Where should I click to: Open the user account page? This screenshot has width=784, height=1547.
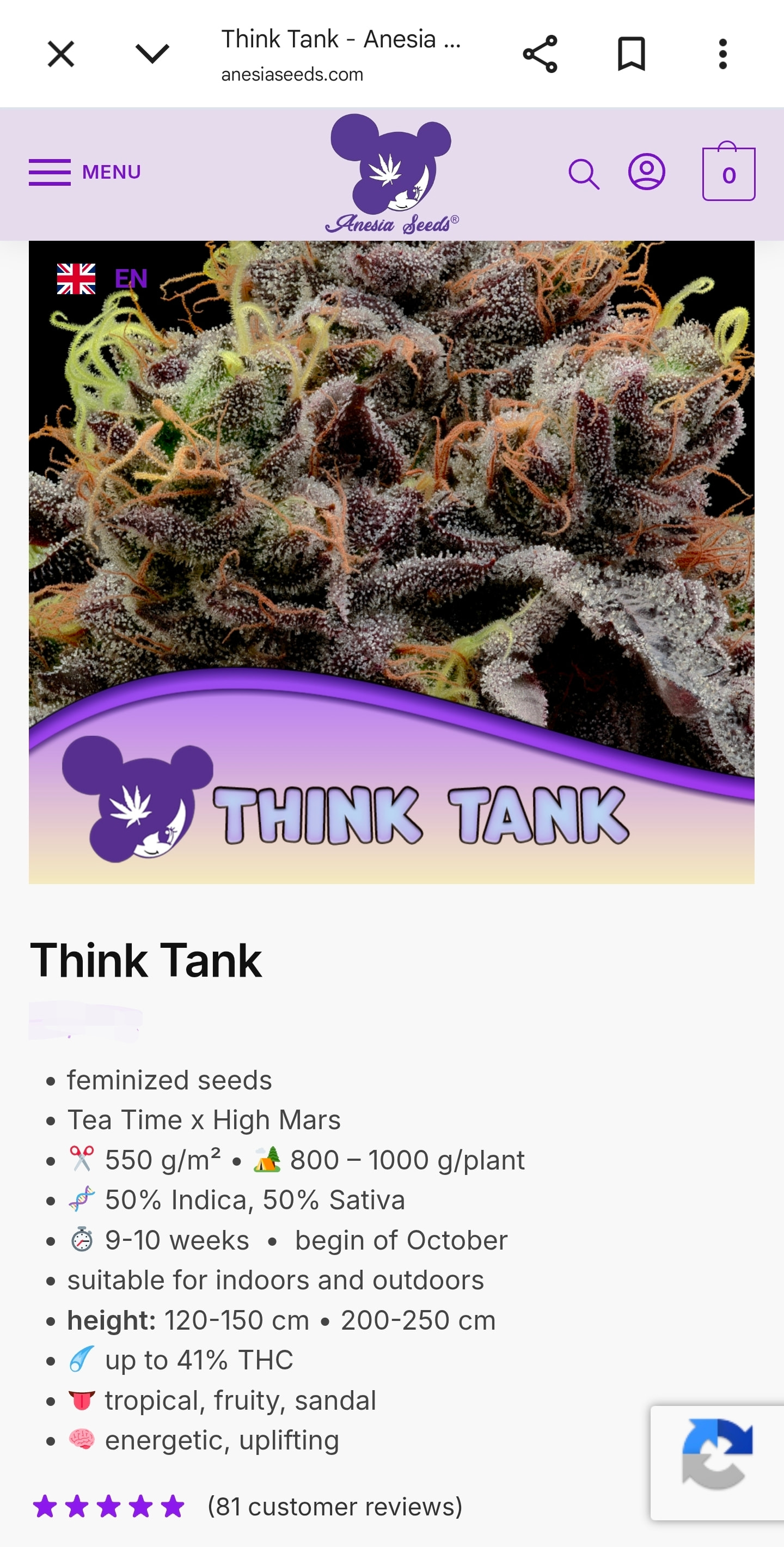click(x=646, y=172)
